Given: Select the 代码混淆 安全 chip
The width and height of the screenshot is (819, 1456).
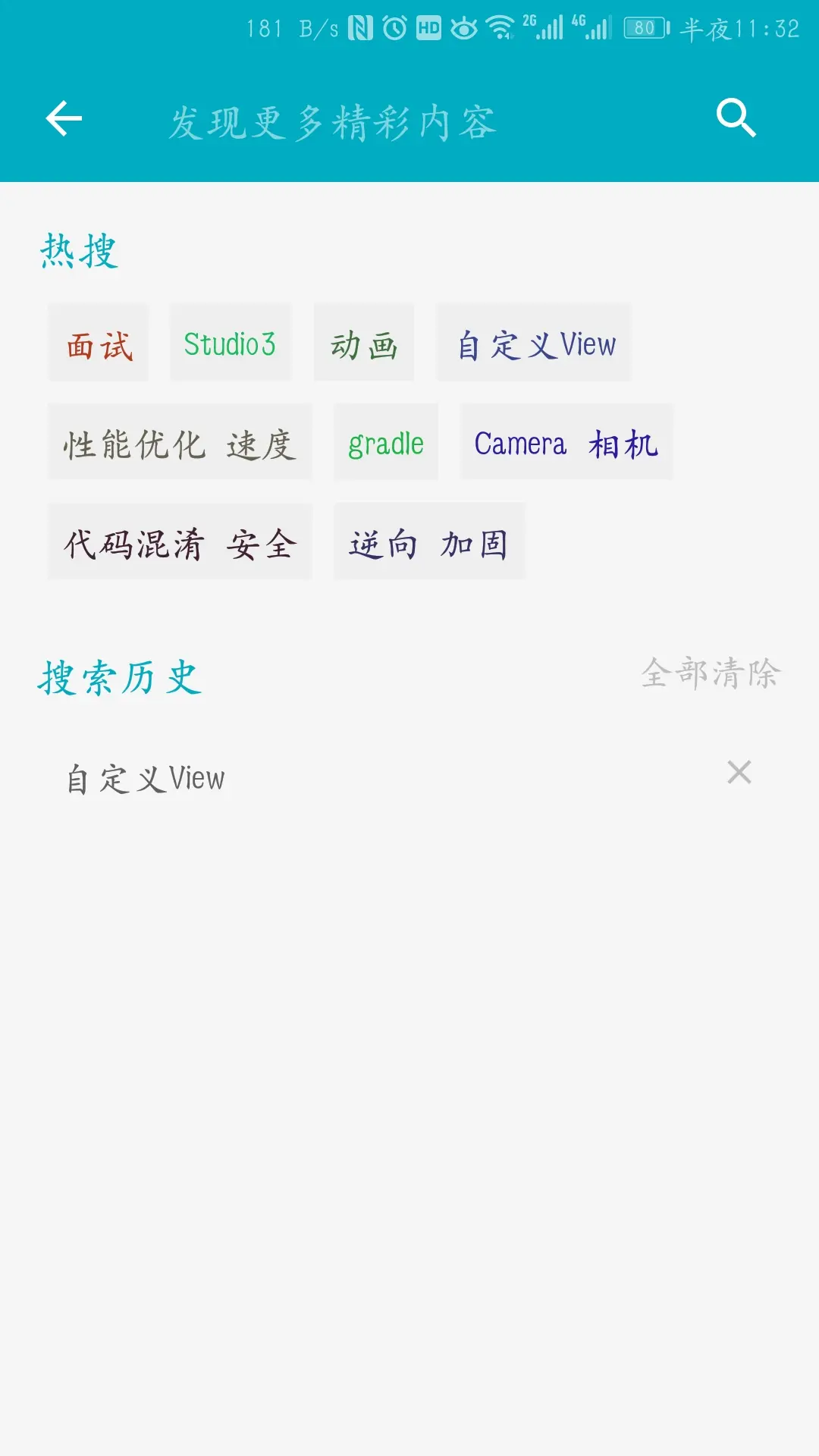Looking at the screenshot, I should [180, 543].
